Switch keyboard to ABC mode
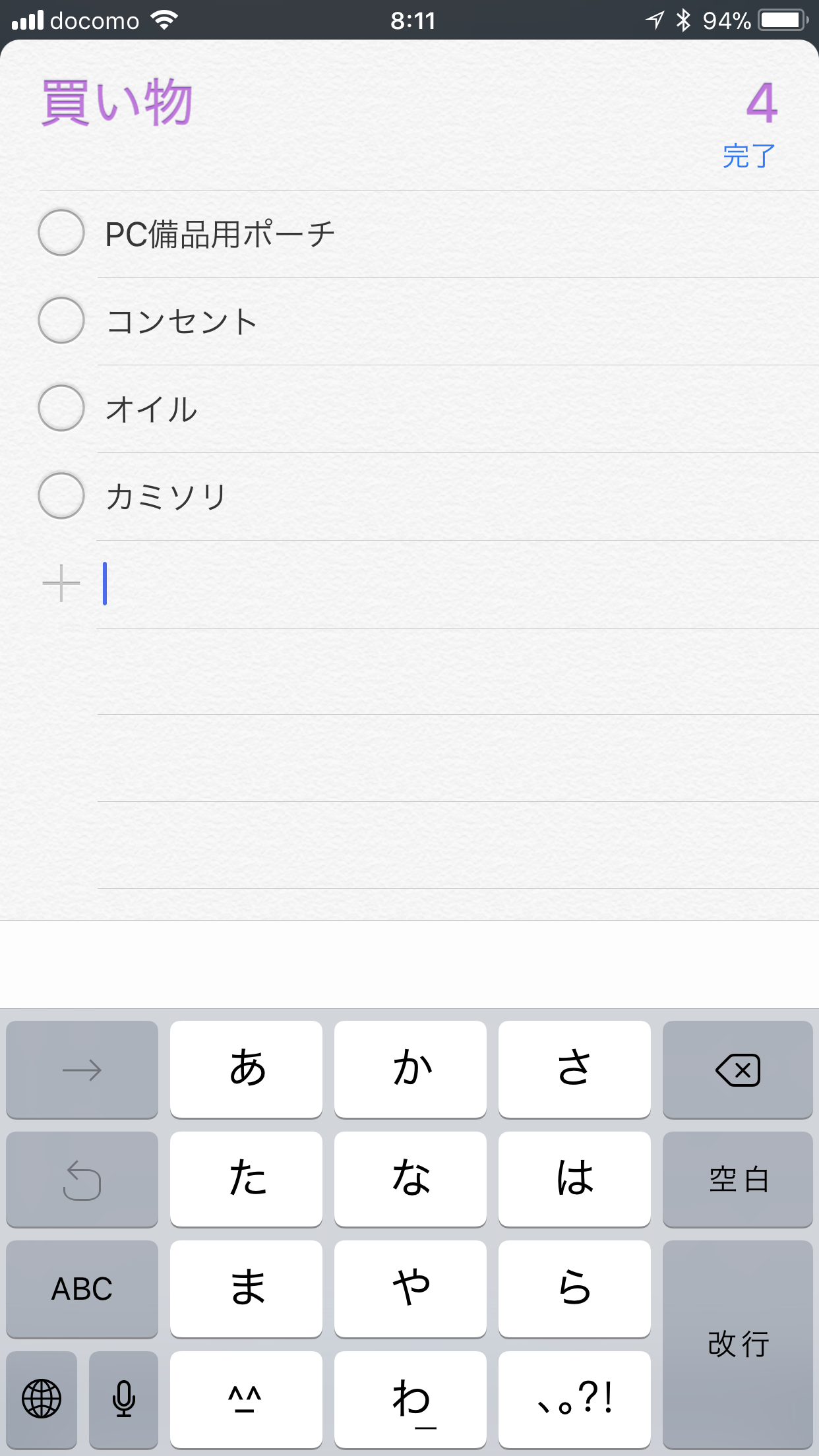 [82, 1289]
